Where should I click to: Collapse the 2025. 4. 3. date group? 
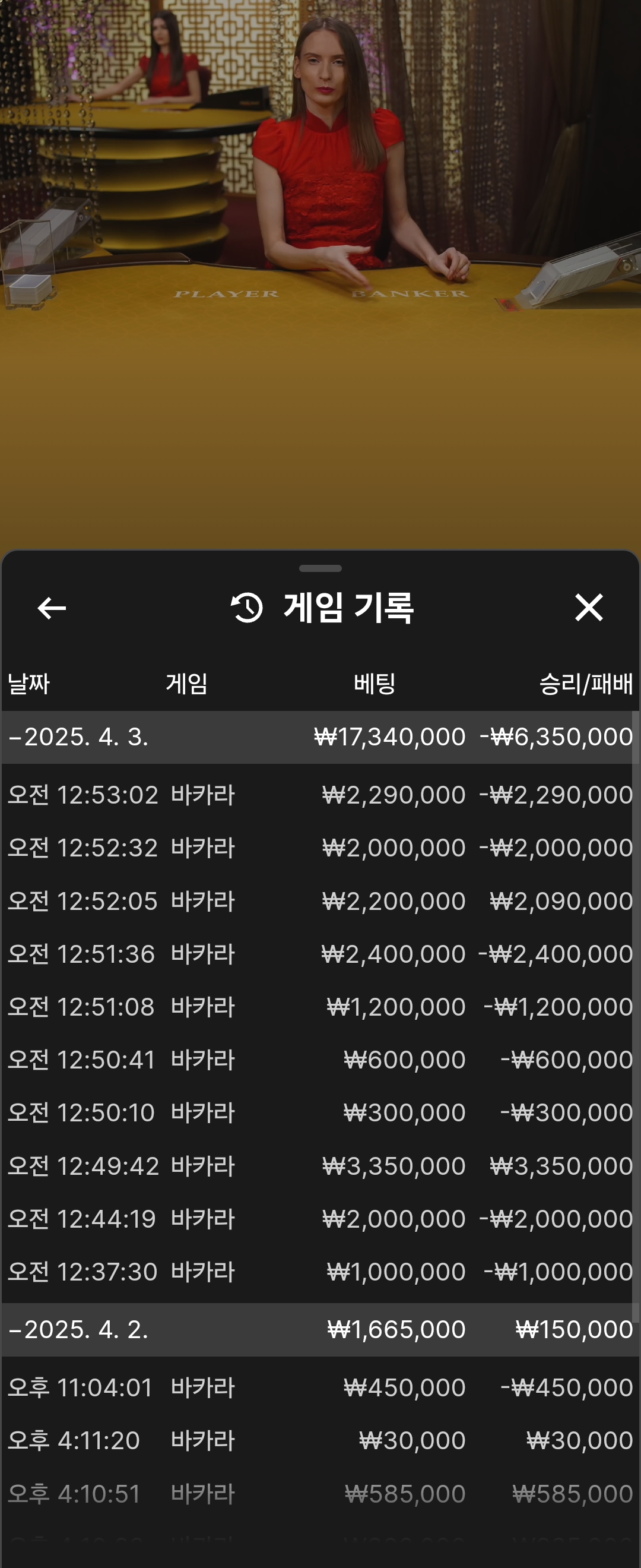[78, 737]
